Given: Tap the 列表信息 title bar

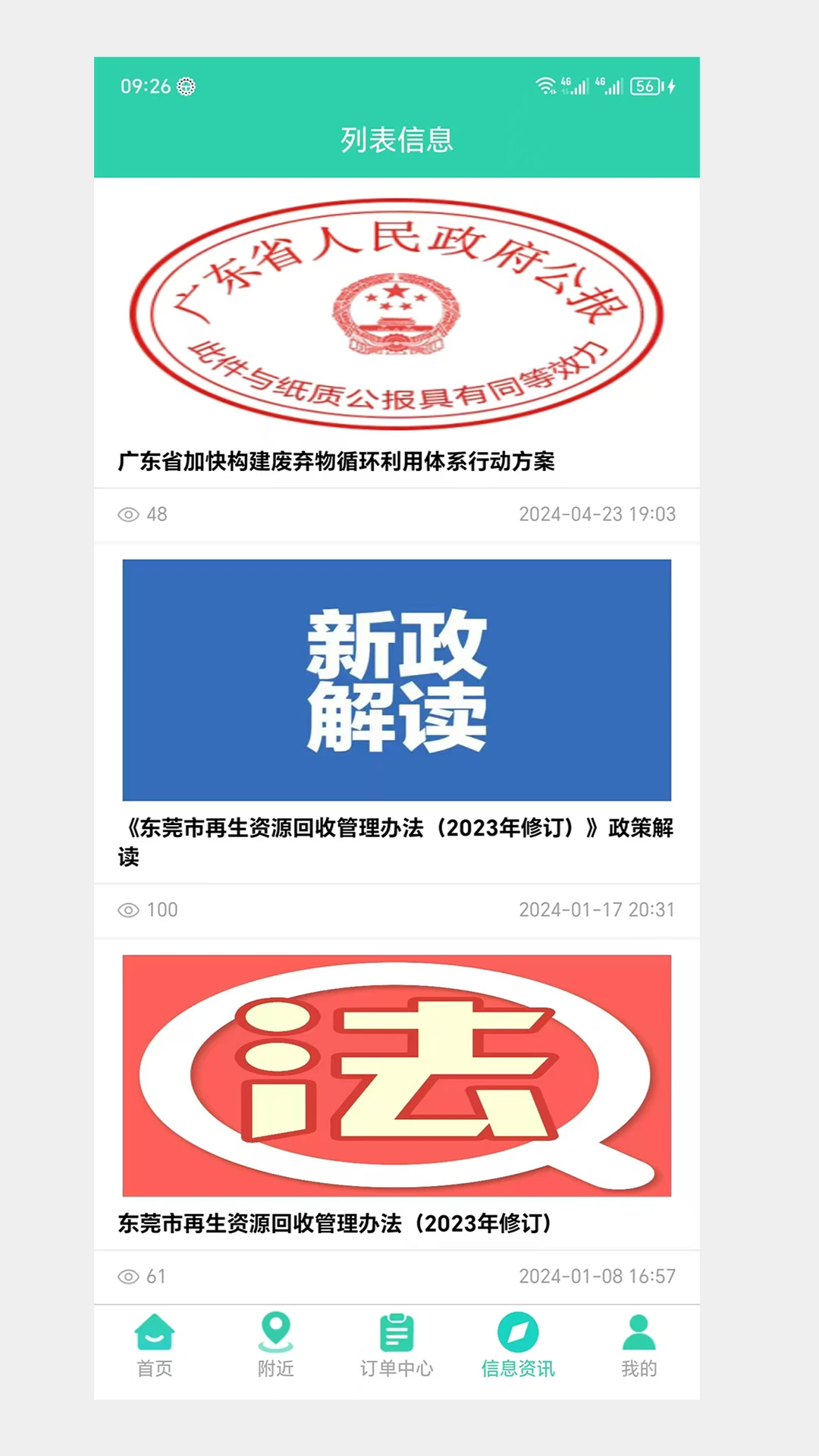Looking at the screenshot, I should pyautogui.click(x=397, y=140).
